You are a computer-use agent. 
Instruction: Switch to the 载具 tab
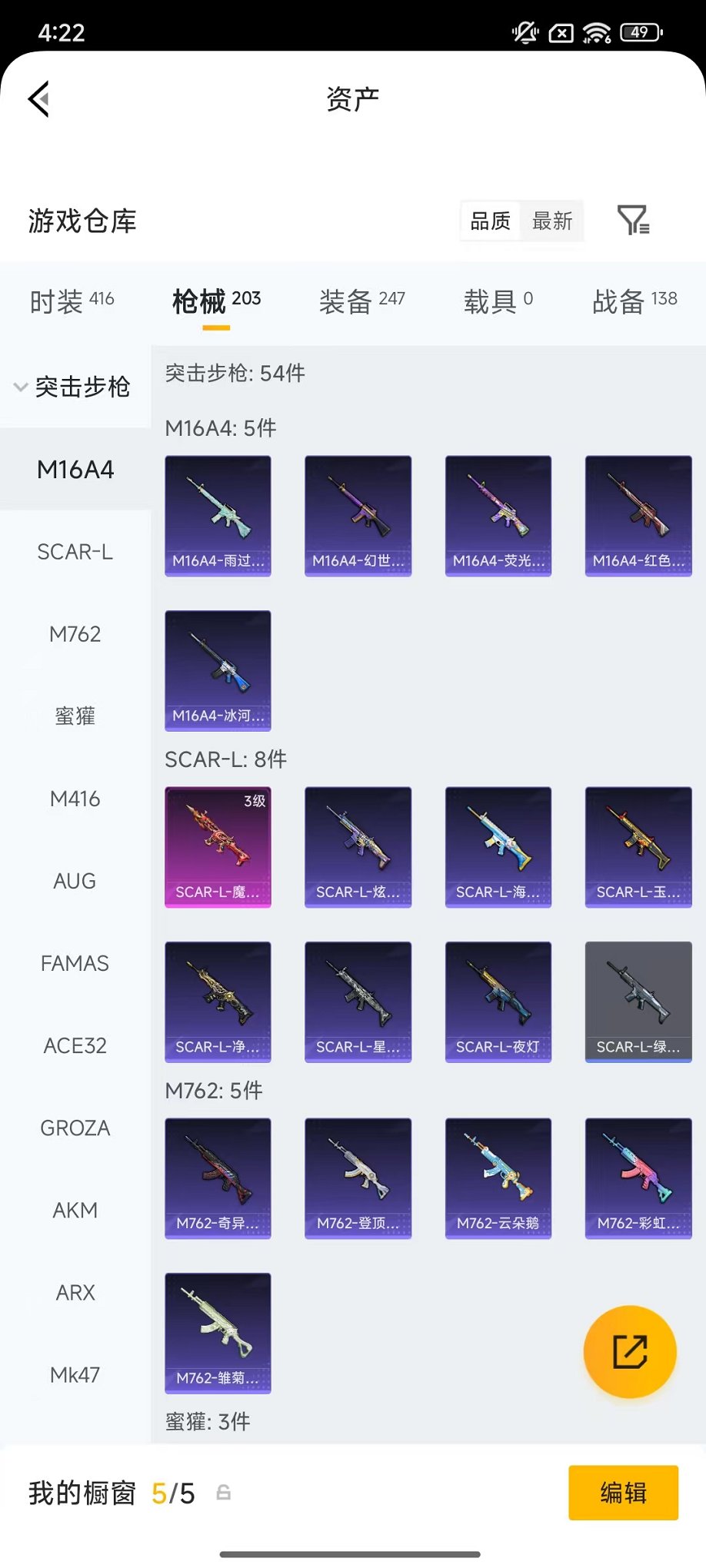click(x=498, y=301)
